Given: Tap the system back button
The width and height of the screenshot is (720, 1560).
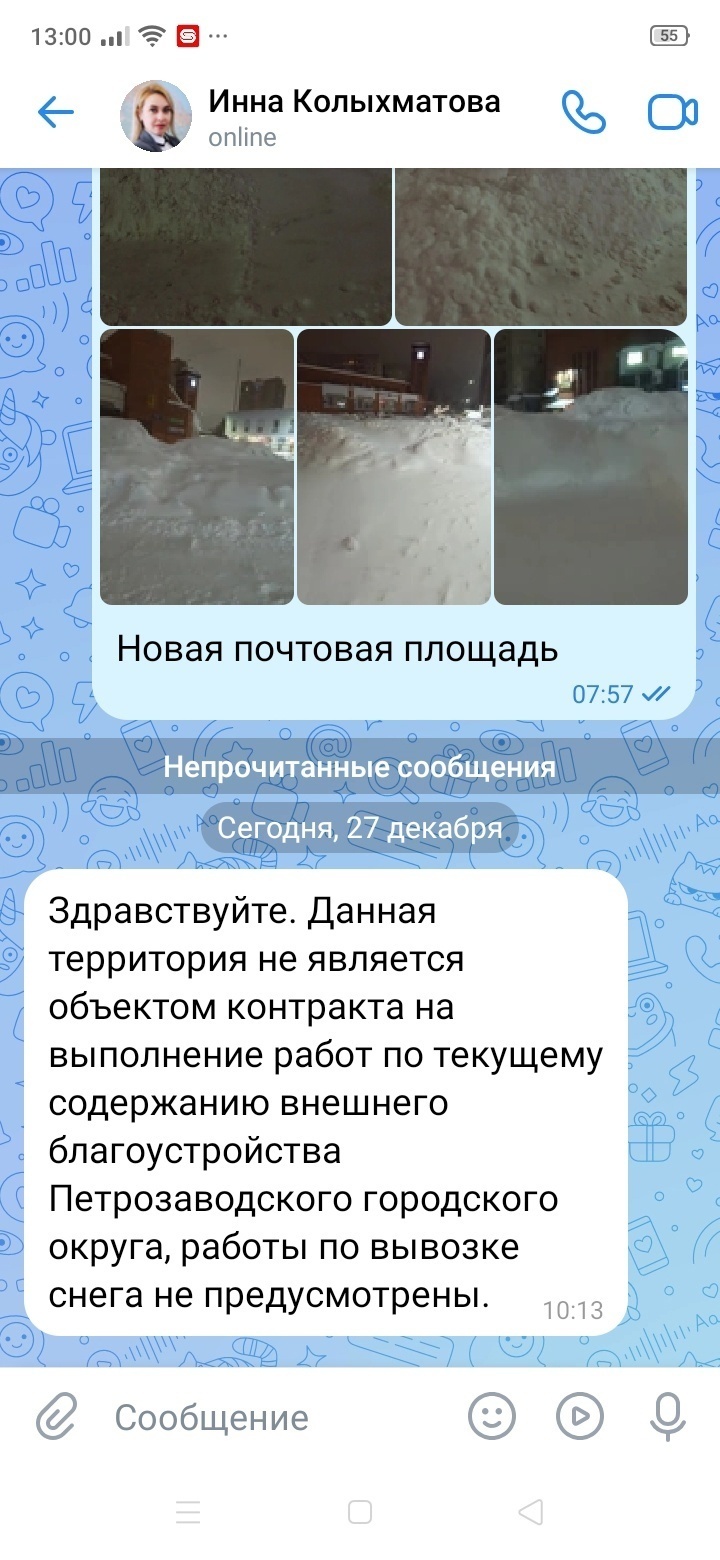Looking at the screenshot, I should point(531,1511).
